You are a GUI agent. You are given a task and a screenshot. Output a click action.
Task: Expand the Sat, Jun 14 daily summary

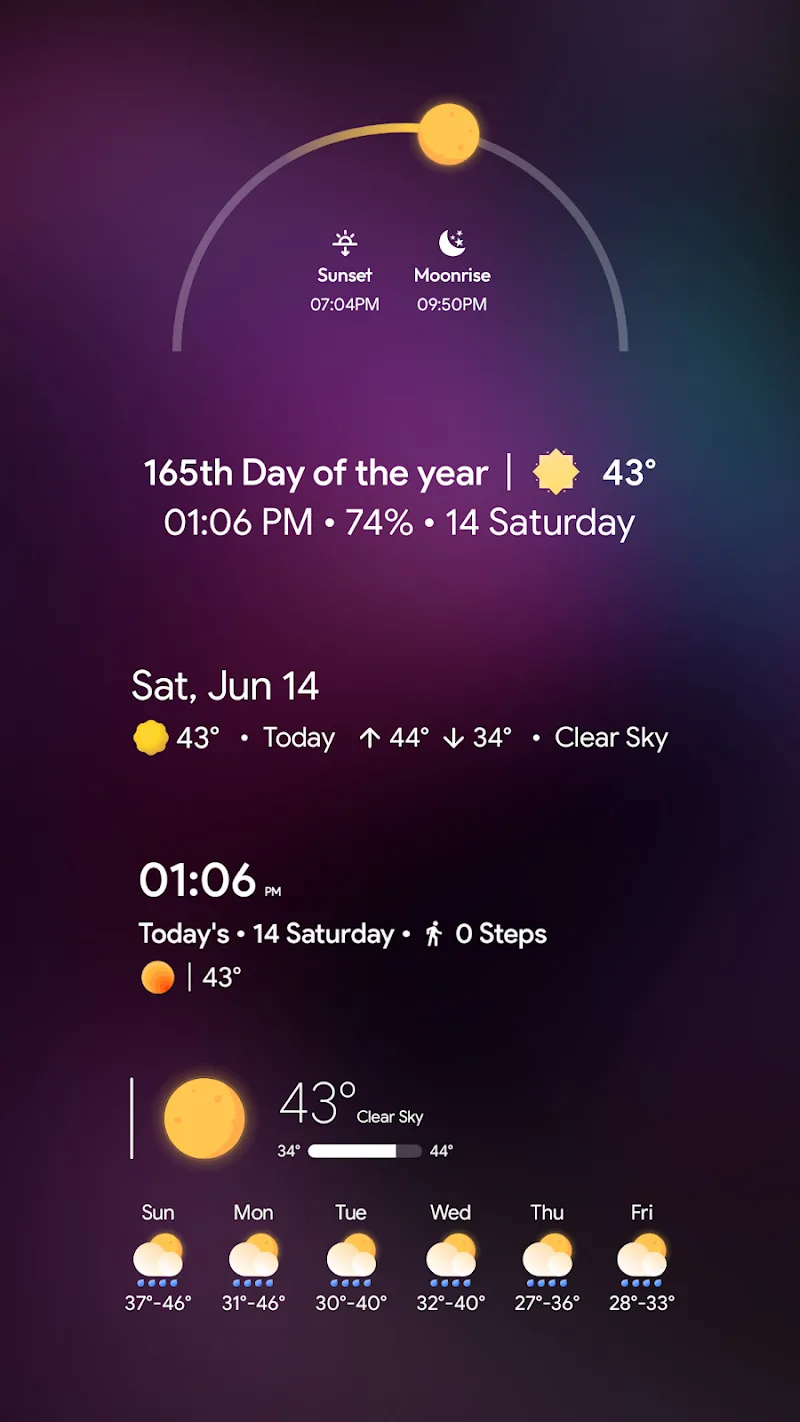224,686
